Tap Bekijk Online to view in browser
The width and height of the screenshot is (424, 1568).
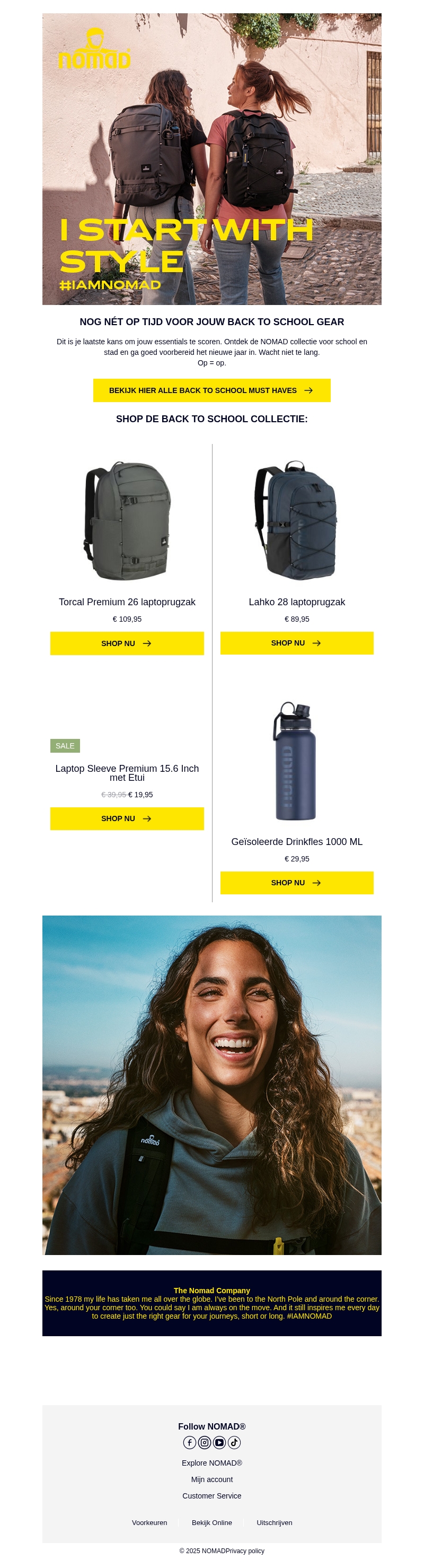[x=211, y=1522]
